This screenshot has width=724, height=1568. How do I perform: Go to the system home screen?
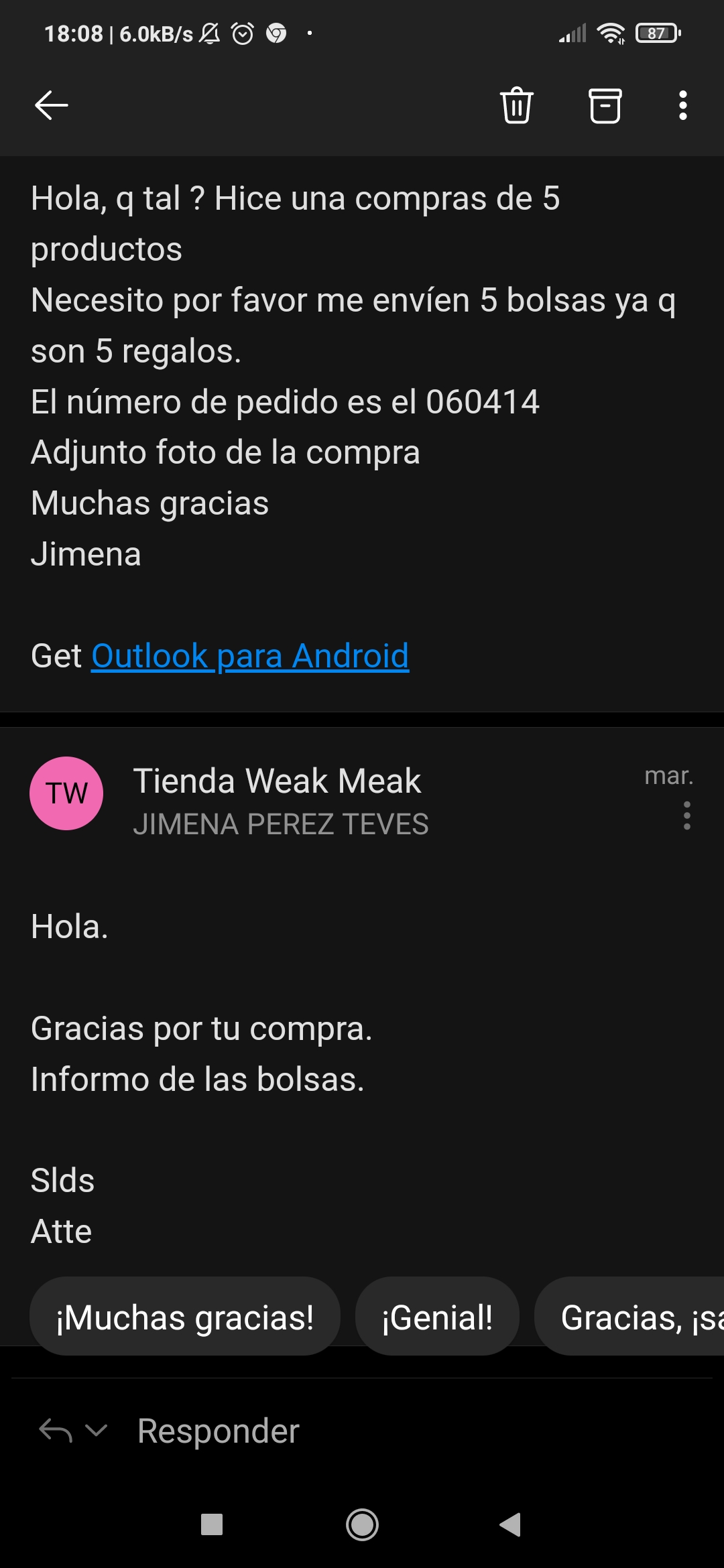click(x=362, y=1525)
